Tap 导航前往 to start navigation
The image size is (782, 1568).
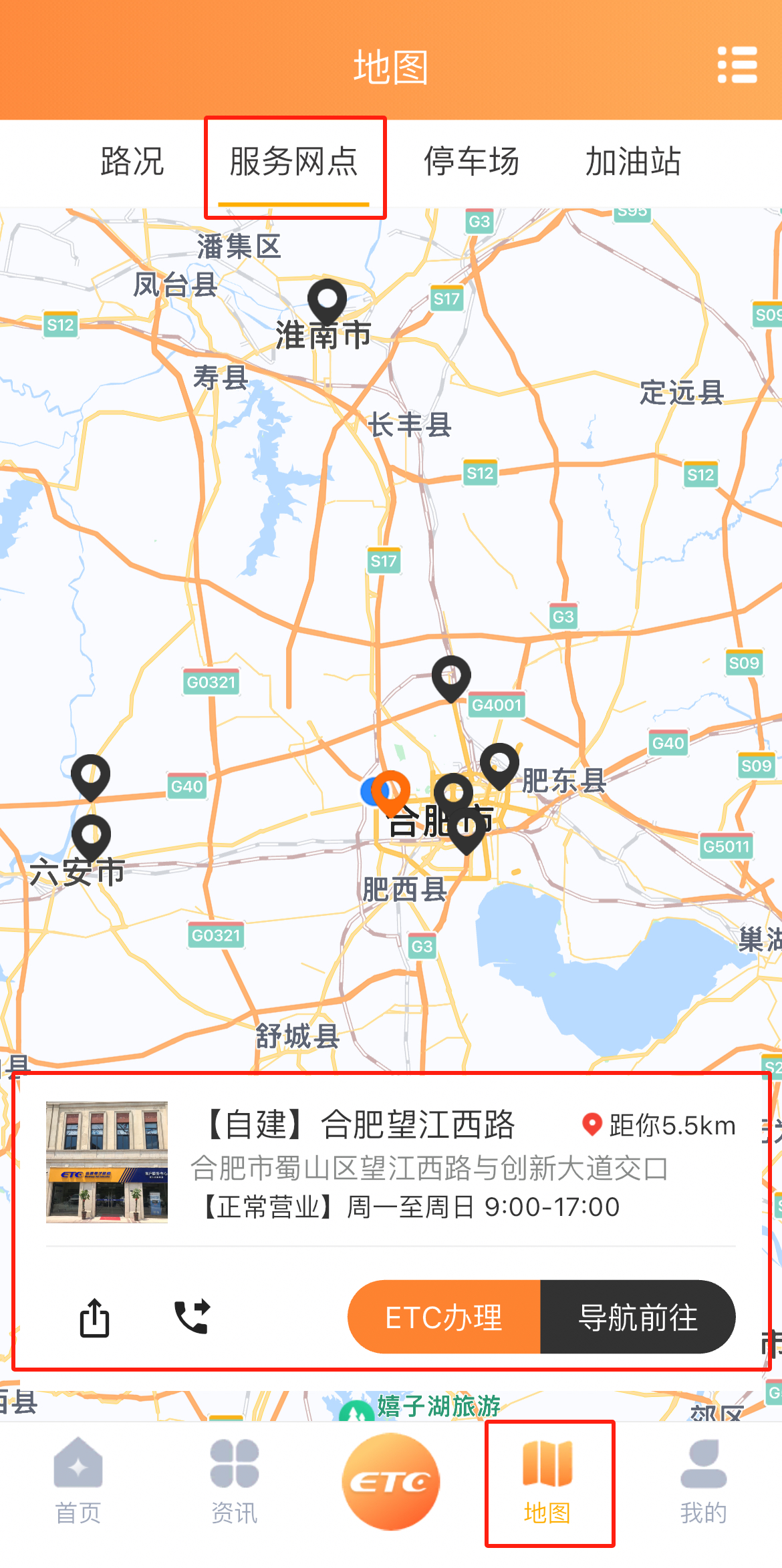coord(637,1317)
